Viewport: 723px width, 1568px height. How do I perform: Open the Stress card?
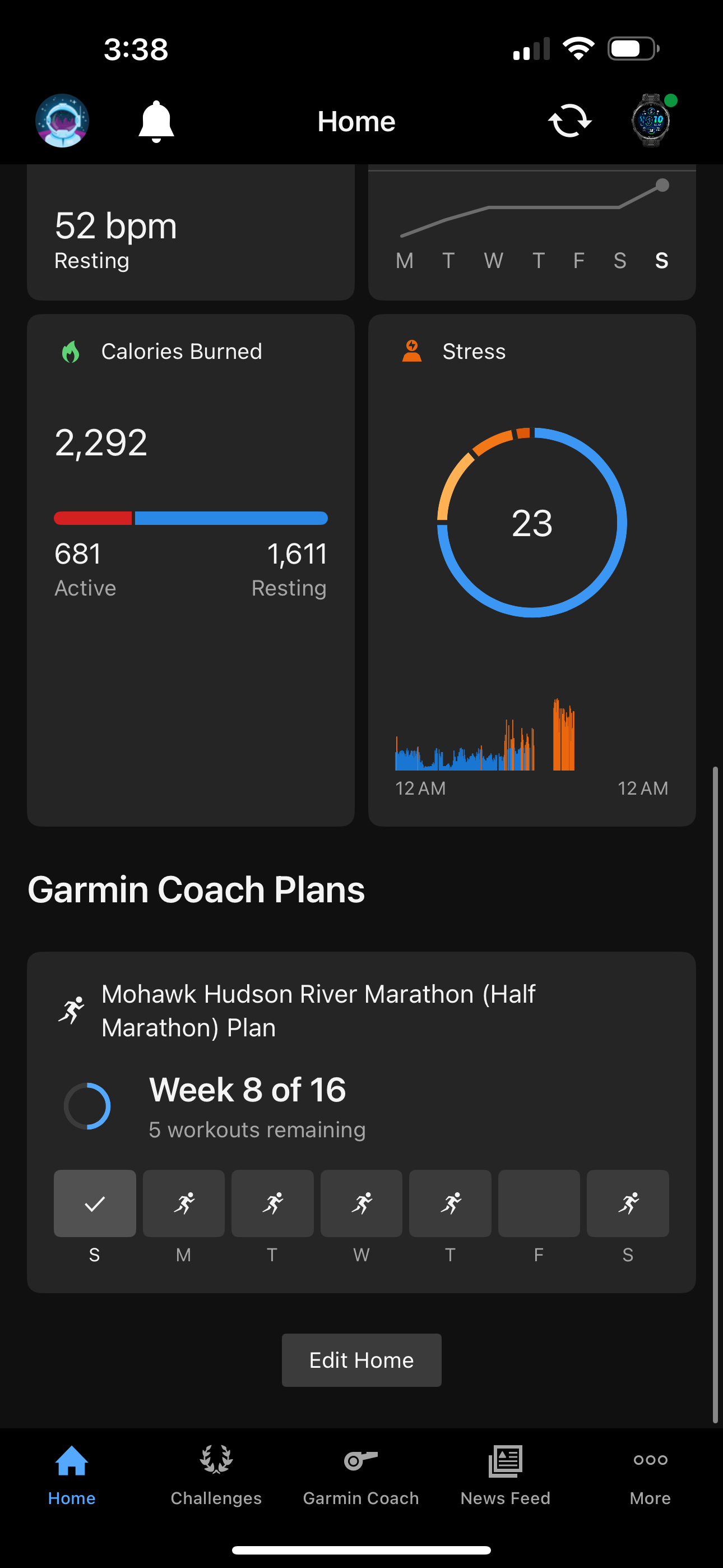pos(531,569)
